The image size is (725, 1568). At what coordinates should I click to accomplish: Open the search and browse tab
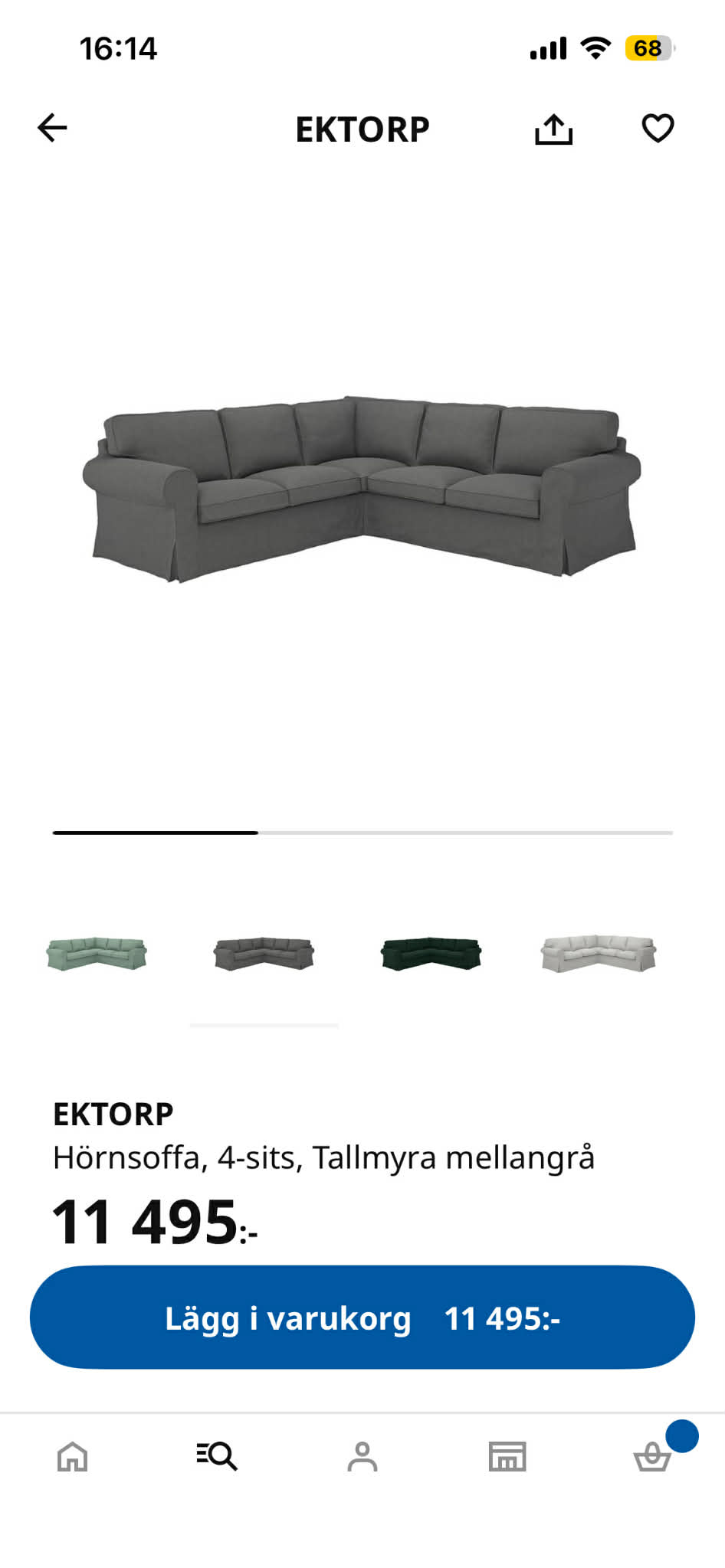point(217,1455)
